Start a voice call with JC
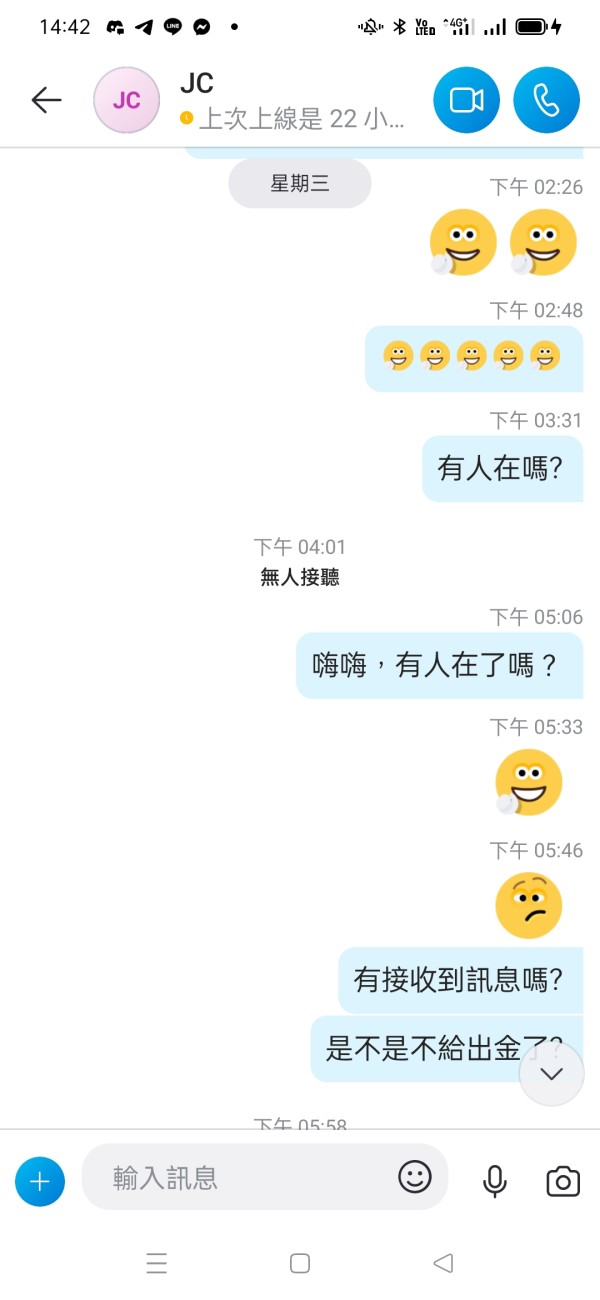This screenshot has height=1300, width=600. [547, 100]
